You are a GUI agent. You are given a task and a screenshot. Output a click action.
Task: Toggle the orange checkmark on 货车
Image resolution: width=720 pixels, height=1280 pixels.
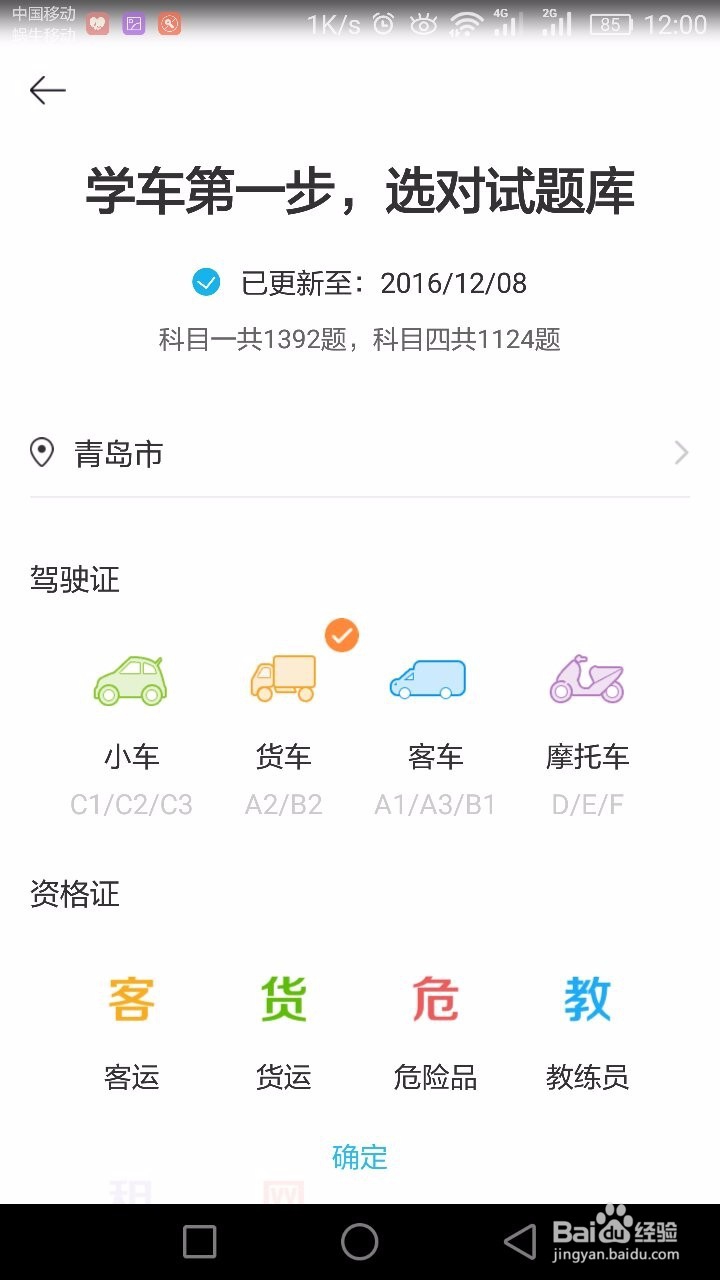click(342, 634)
